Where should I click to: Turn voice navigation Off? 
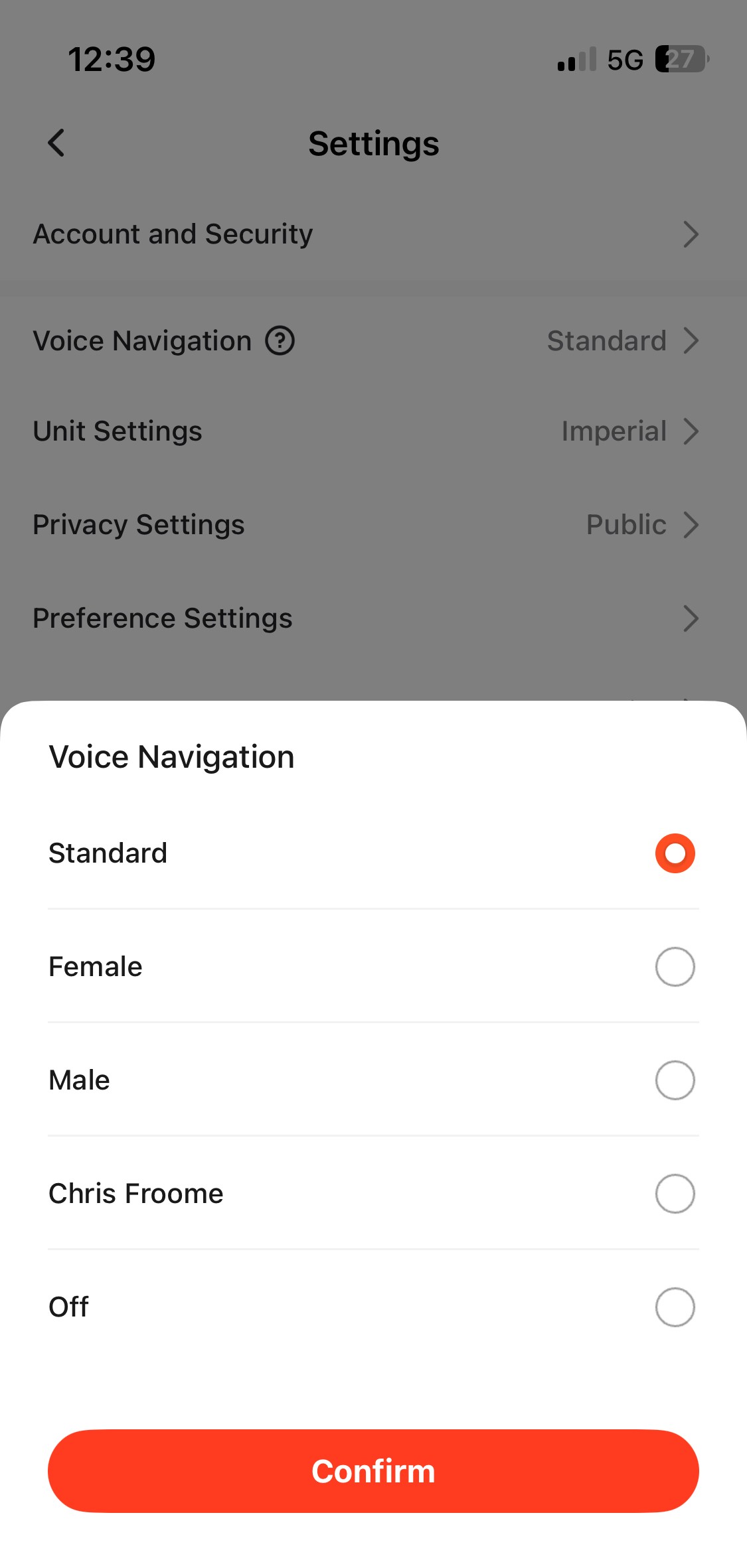[x=373, y=1307]
